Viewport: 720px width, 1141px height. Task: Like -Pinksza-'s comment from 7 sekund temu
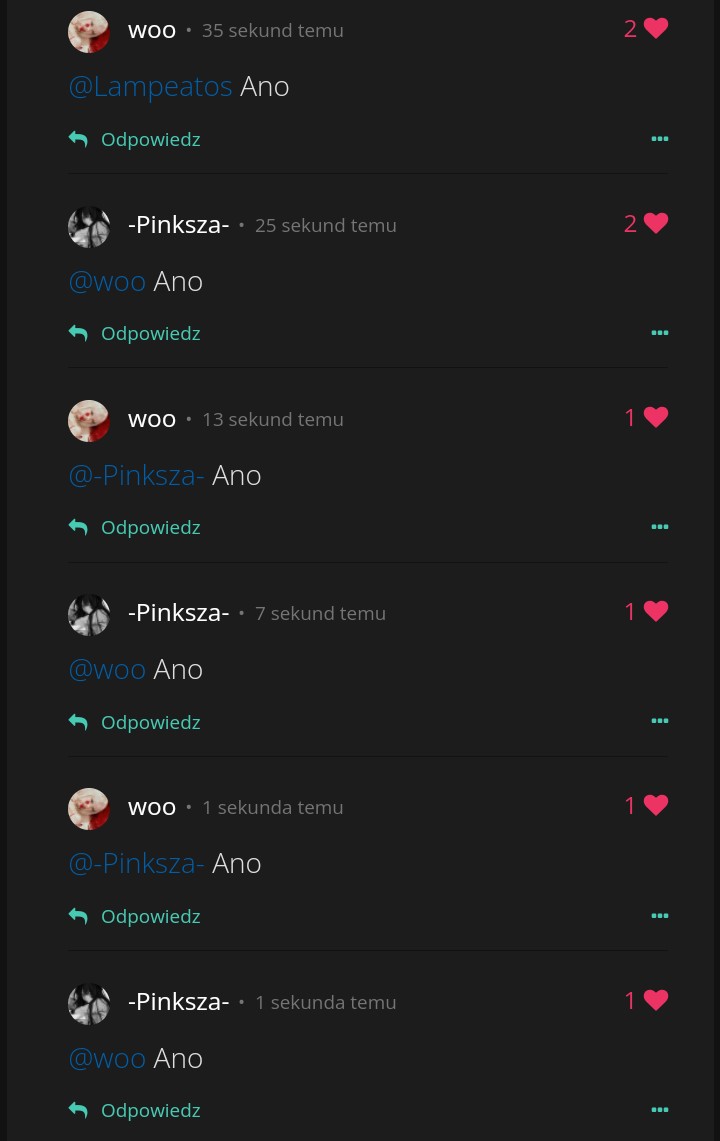pos(655,611)
